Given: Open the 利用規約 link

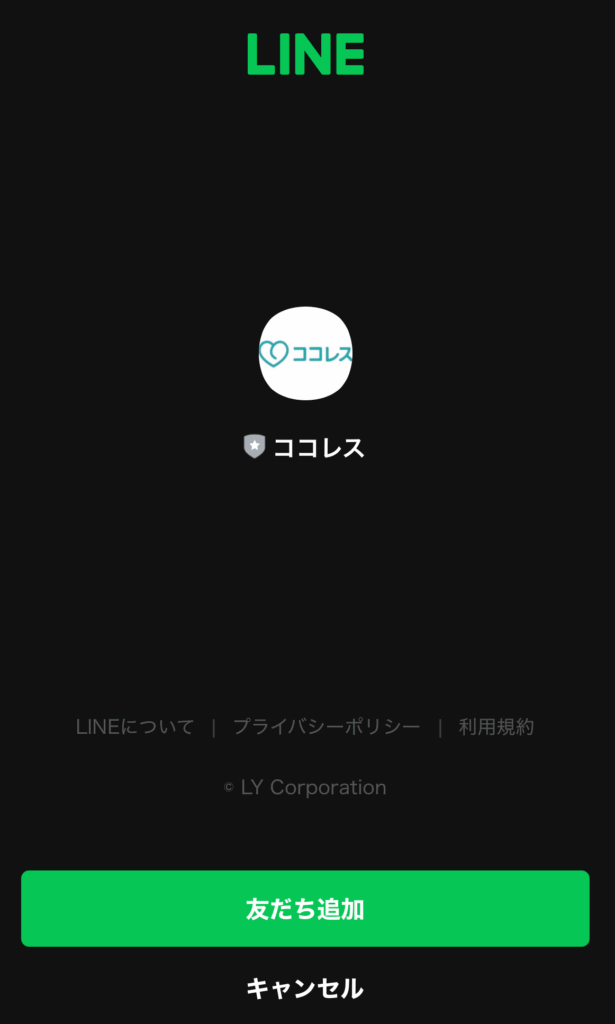Looking at the screenshot, I should [x=496, y=727].
